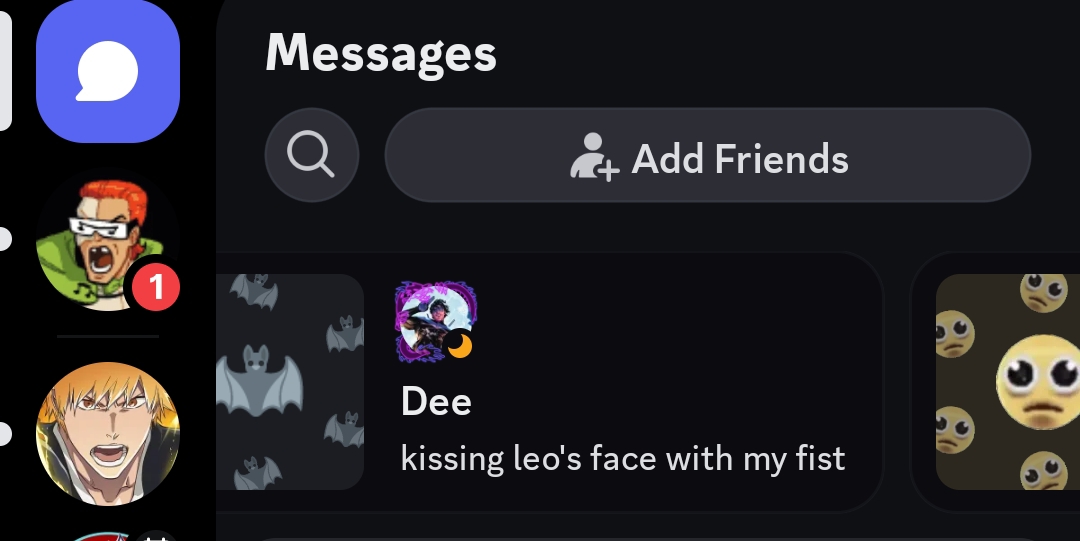Search messages with the magnifier icon
The image size is (1080, 541).
(311, 156)
